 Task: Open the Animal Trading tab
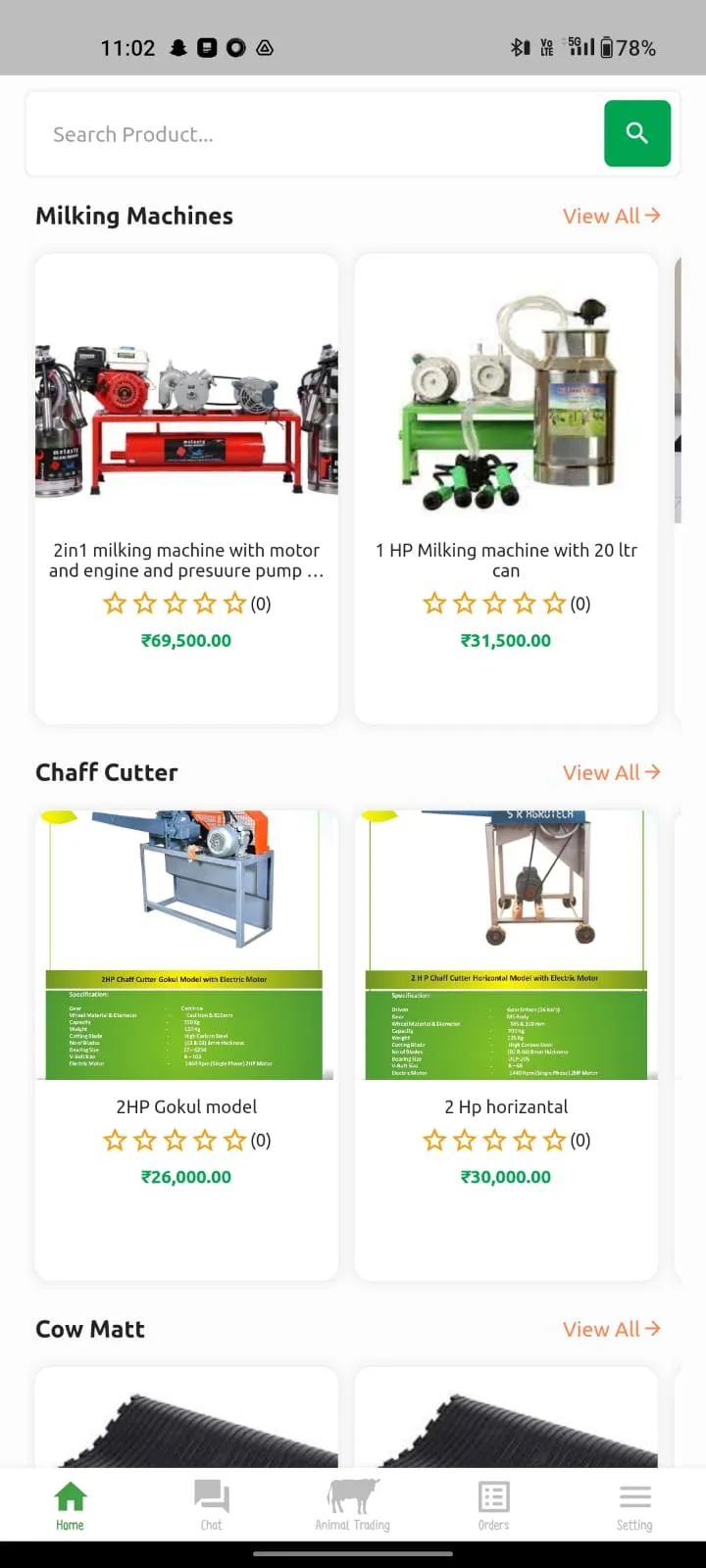pyautogui.click(x=353, y=1505)
